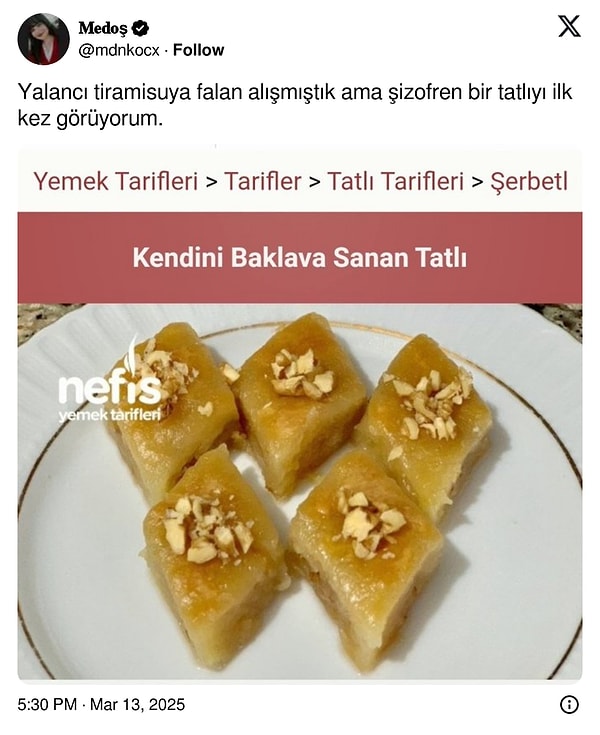Open the @mdnkocx handle
Viewport: 600px width, 735px height.
click(x=119, y=50)
